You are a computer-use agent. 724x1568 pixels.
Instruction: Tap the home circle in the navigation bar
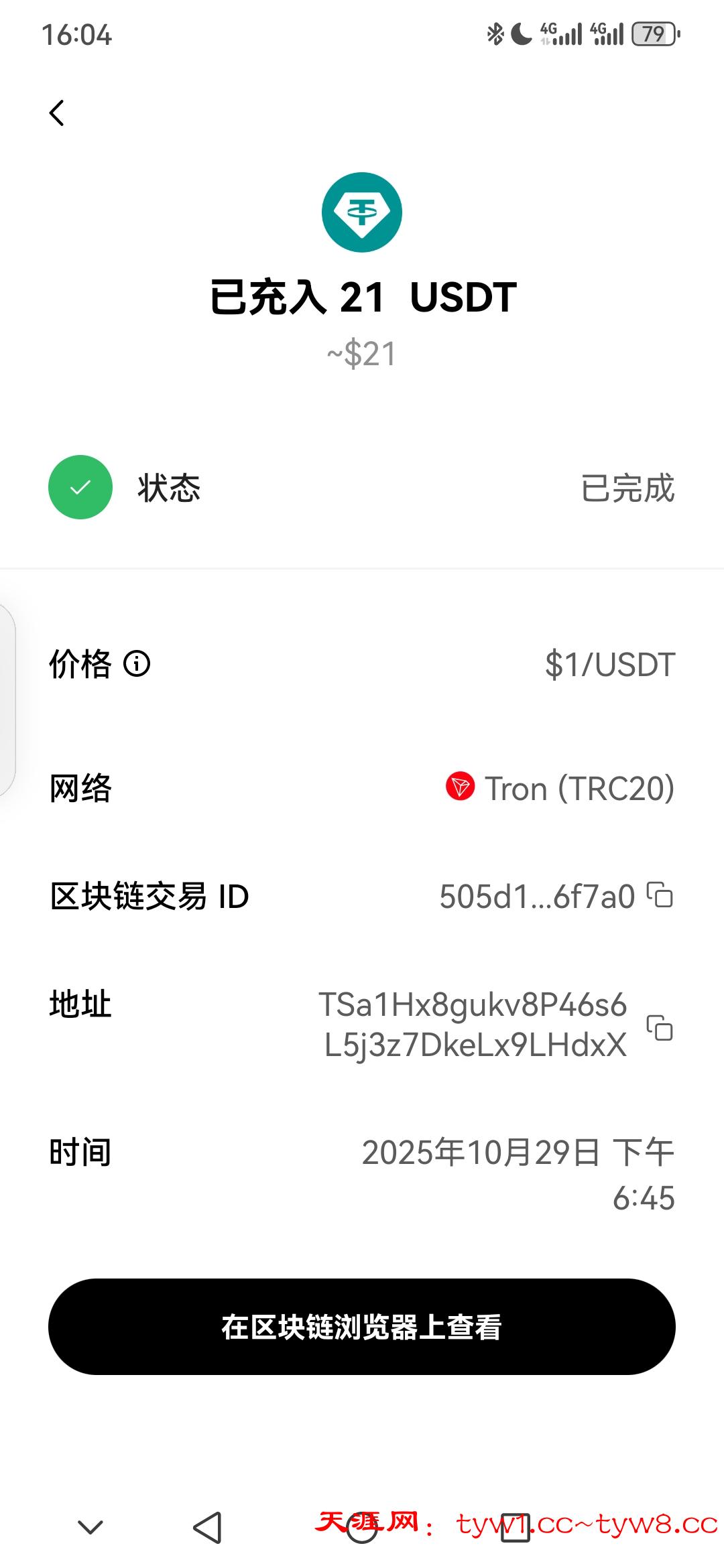coord(362,1529)
